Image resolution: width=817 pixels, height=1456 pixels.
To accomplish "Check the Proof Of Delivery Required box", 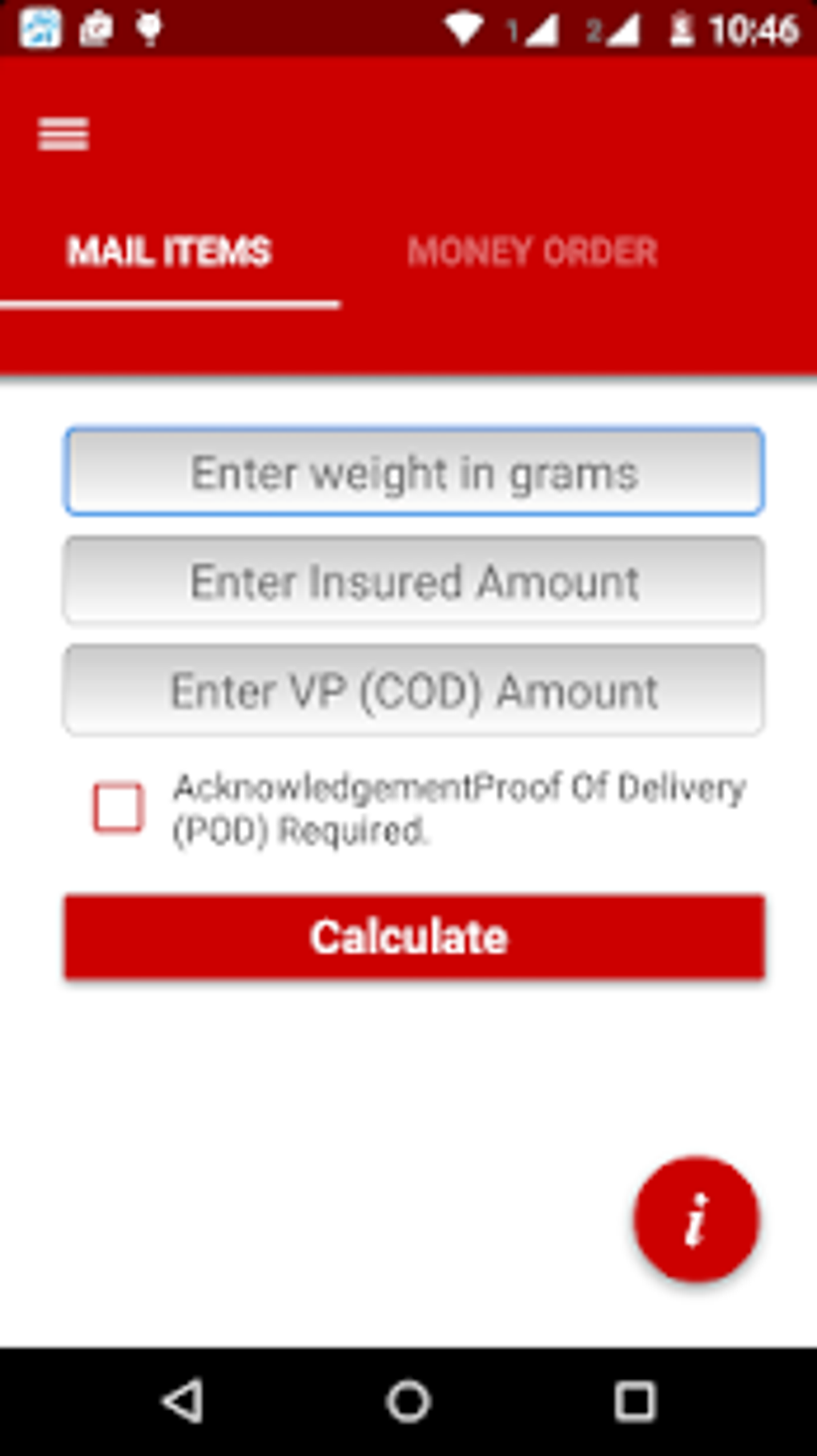I will coord(119,808).
